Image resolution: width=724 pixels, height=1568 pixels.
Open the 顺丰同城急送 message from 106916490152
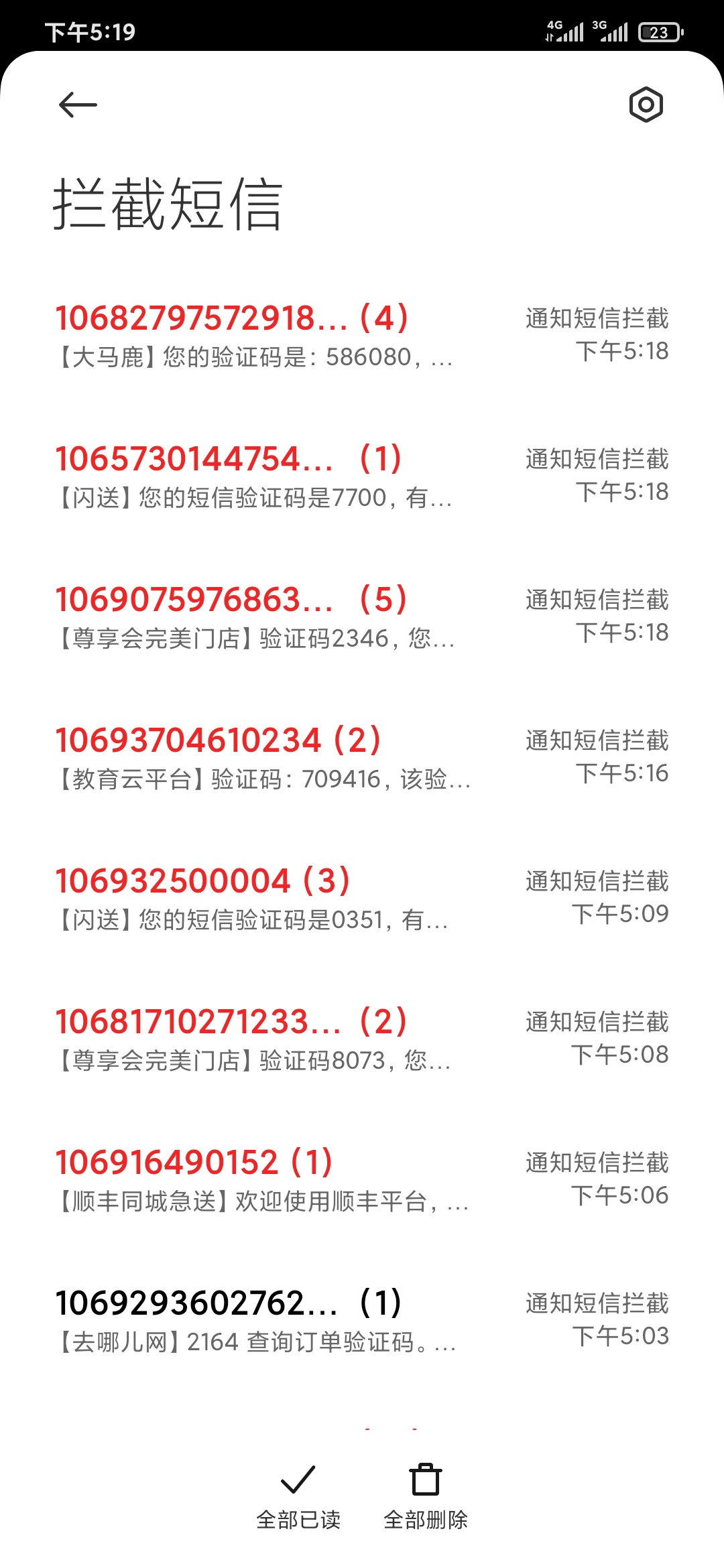click(362, 1181)
